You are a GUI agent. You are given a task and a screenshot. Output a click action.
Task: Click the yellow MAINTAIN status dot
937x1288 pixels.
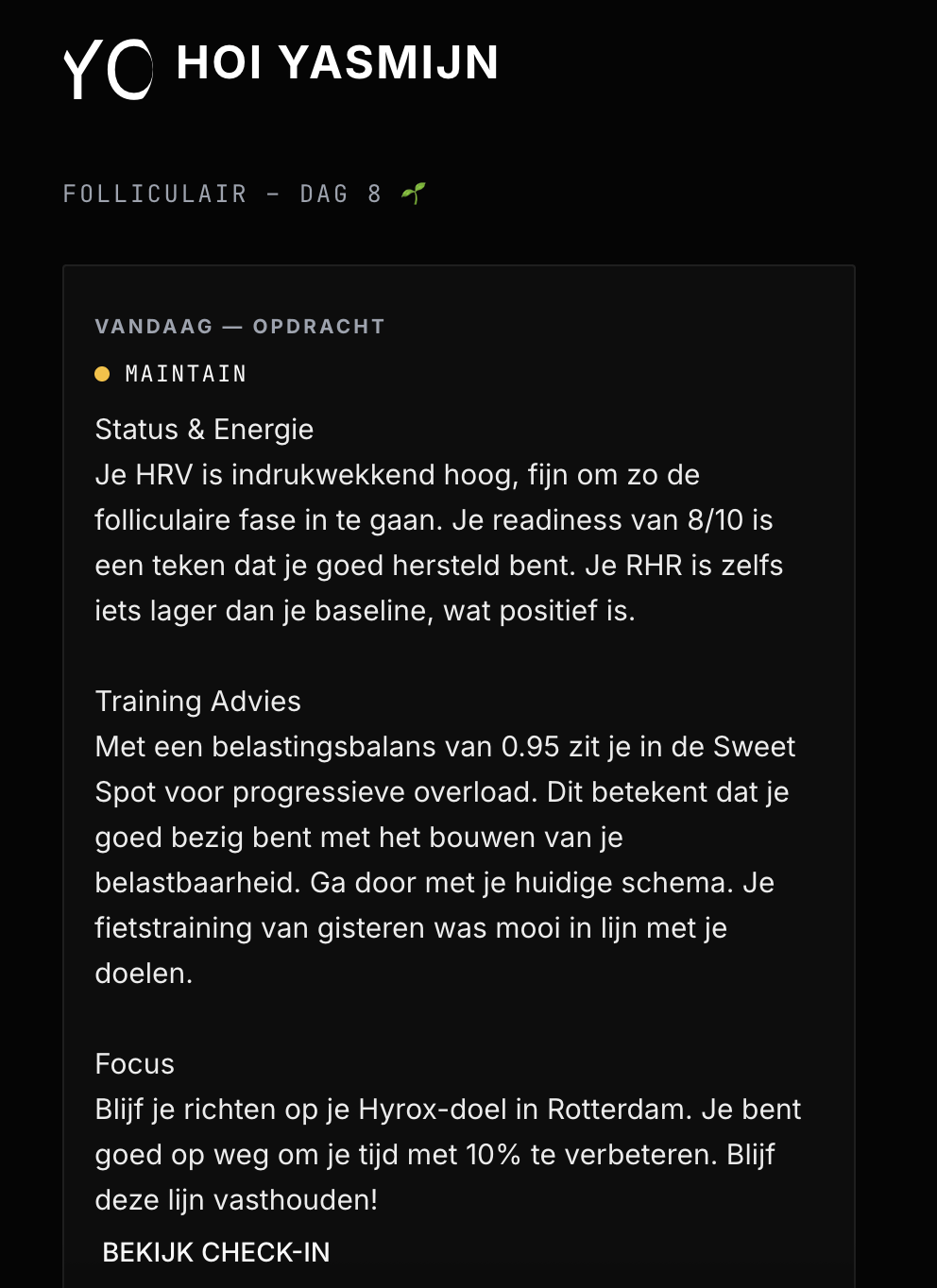click(x=102, y=373)
